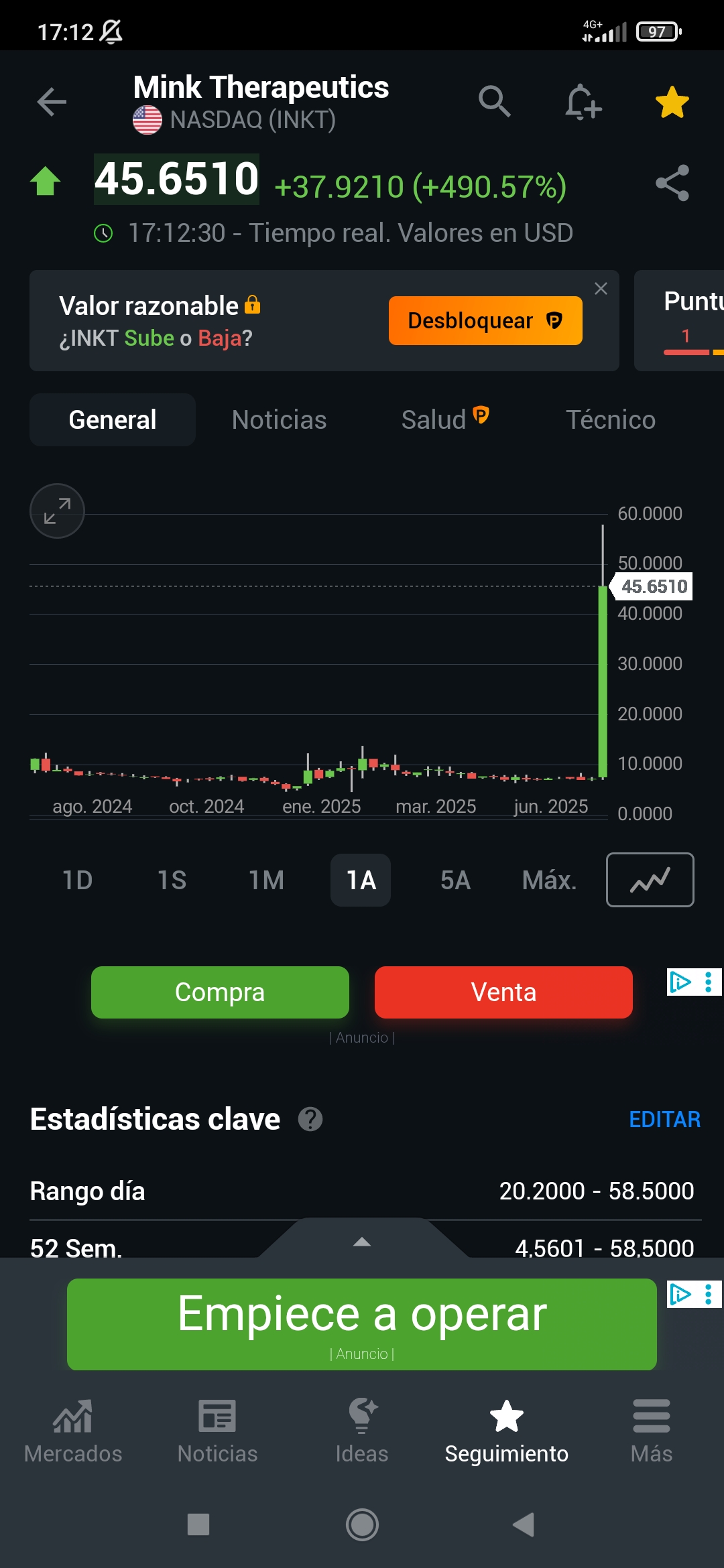
Task: Tap the green Compra button
Action: pyautogui.click(x=220, y=992)
